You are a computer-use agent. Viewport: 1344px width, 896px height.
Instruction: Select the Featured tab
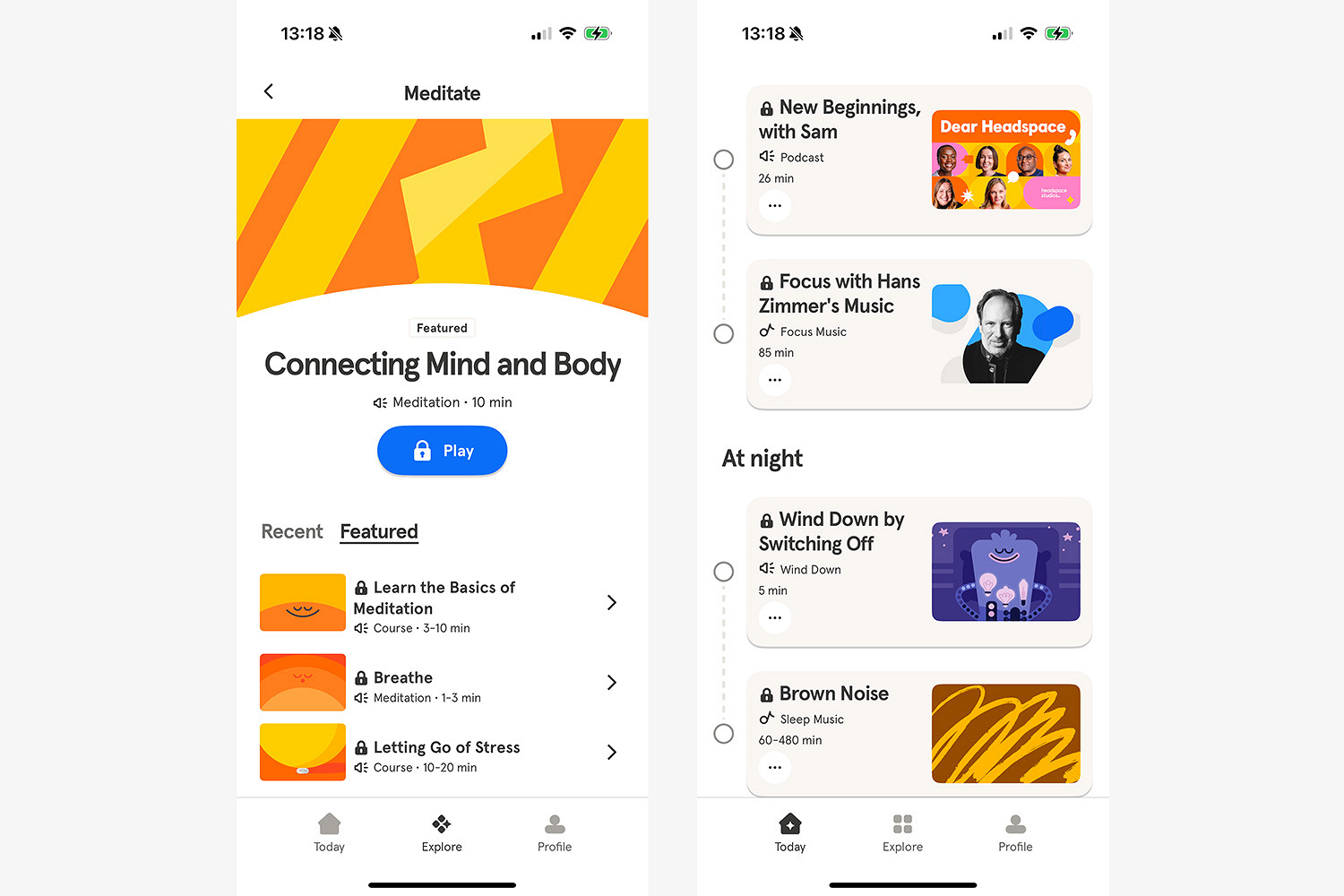(379, 531)
